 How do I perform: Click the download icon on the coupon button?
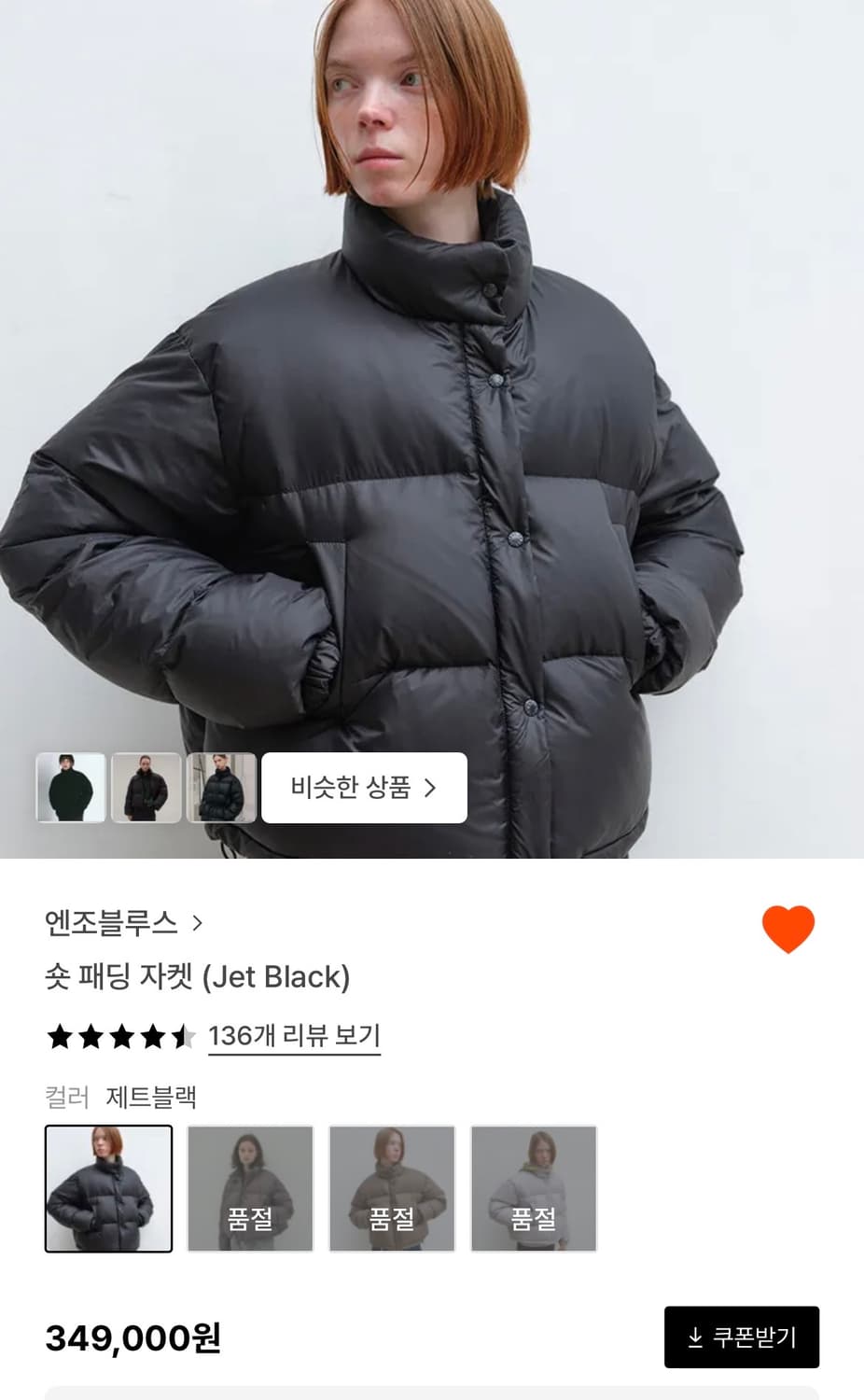coord(696,1338)
